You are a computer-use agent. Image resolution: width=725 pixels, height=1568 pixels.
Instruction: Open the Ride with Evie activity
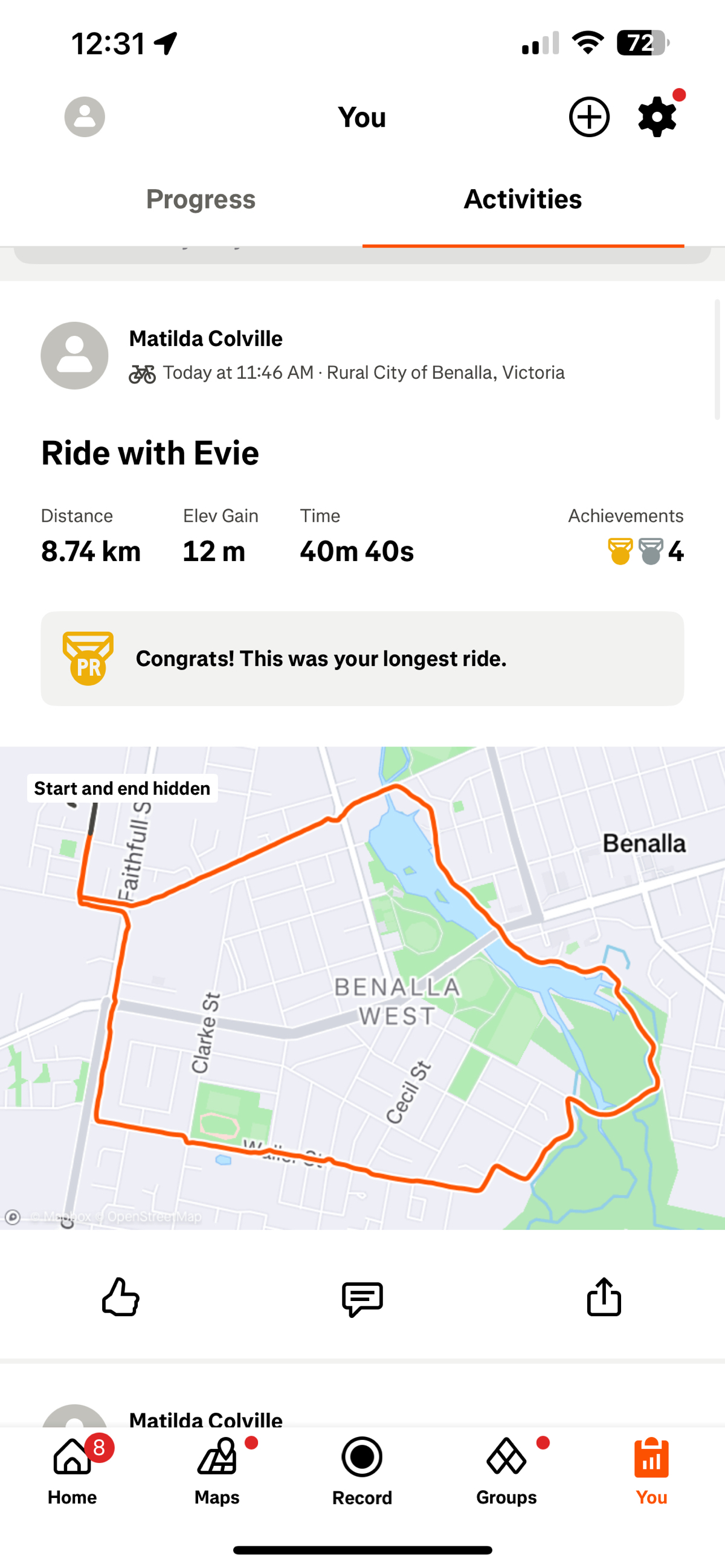pos(150,454)
